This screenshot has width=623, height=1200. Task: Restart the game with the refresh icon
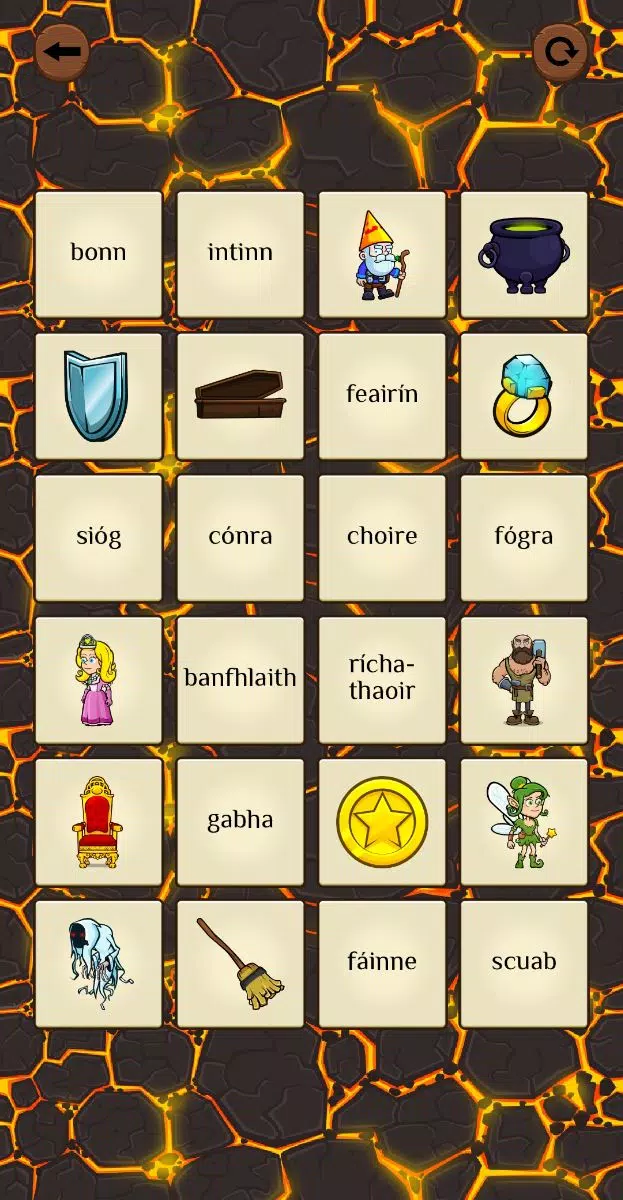tap(560, 51)
